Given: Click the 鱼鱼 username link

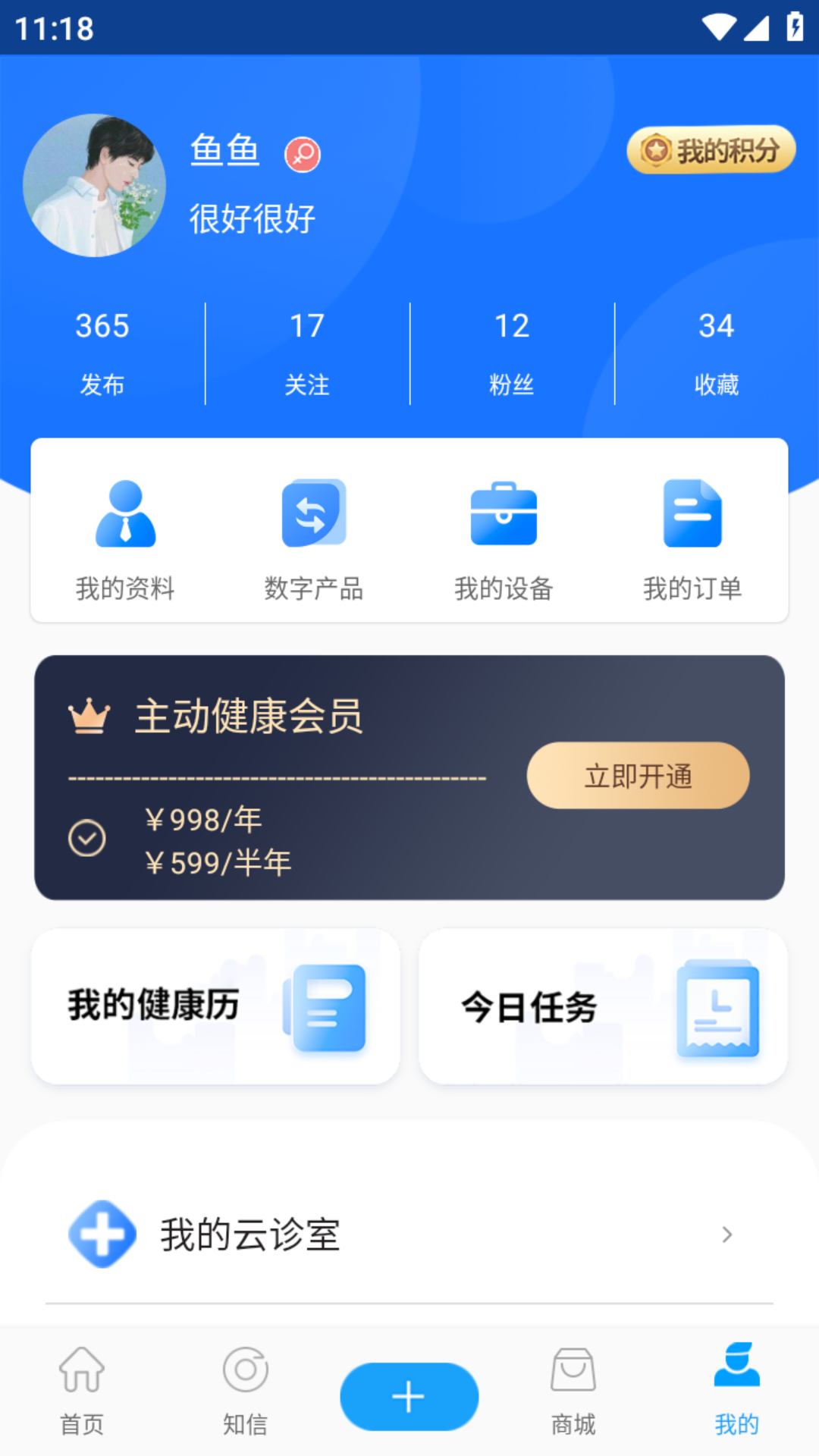Looking at the screenshot, I should (x=224, y=151).
